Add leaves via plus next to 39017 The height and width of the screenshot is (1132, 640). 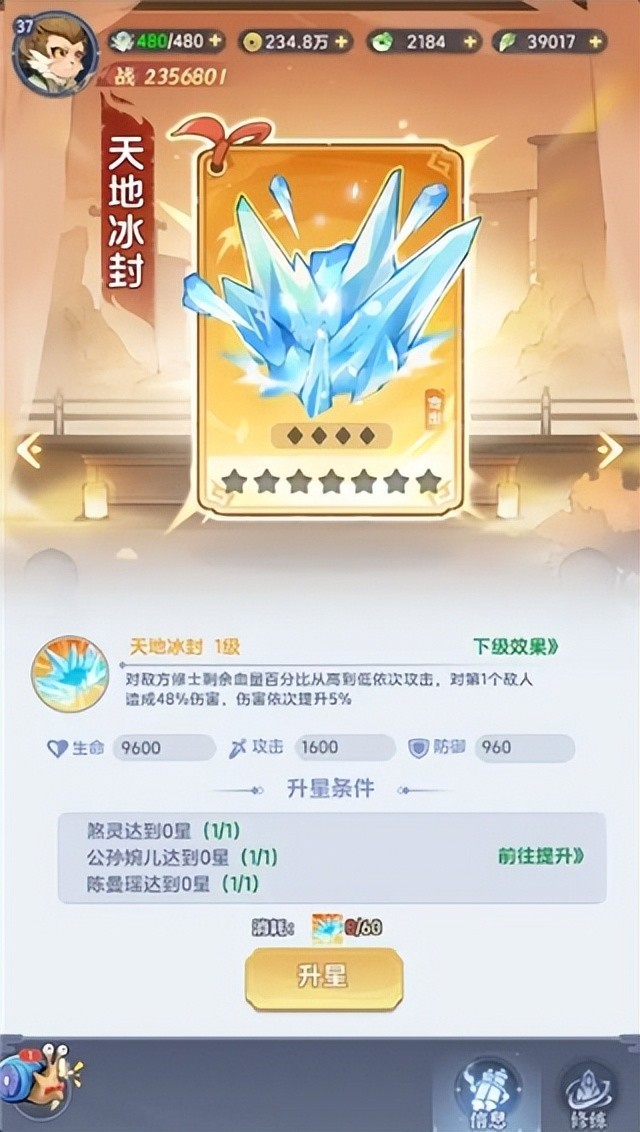tap(596, 41)
